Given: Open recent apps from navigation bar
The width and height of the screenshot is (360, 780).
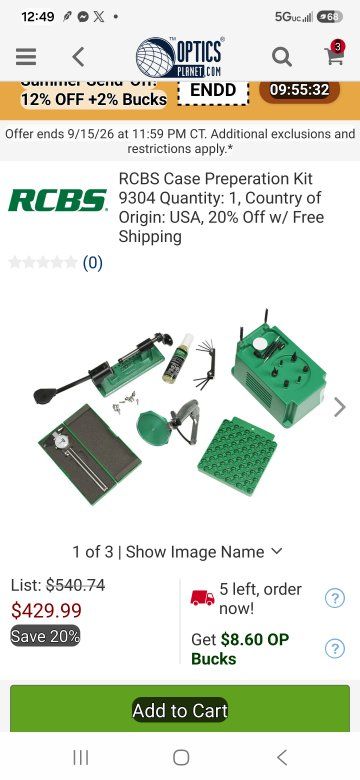Looking at the screenshot, I should (81, 758).
